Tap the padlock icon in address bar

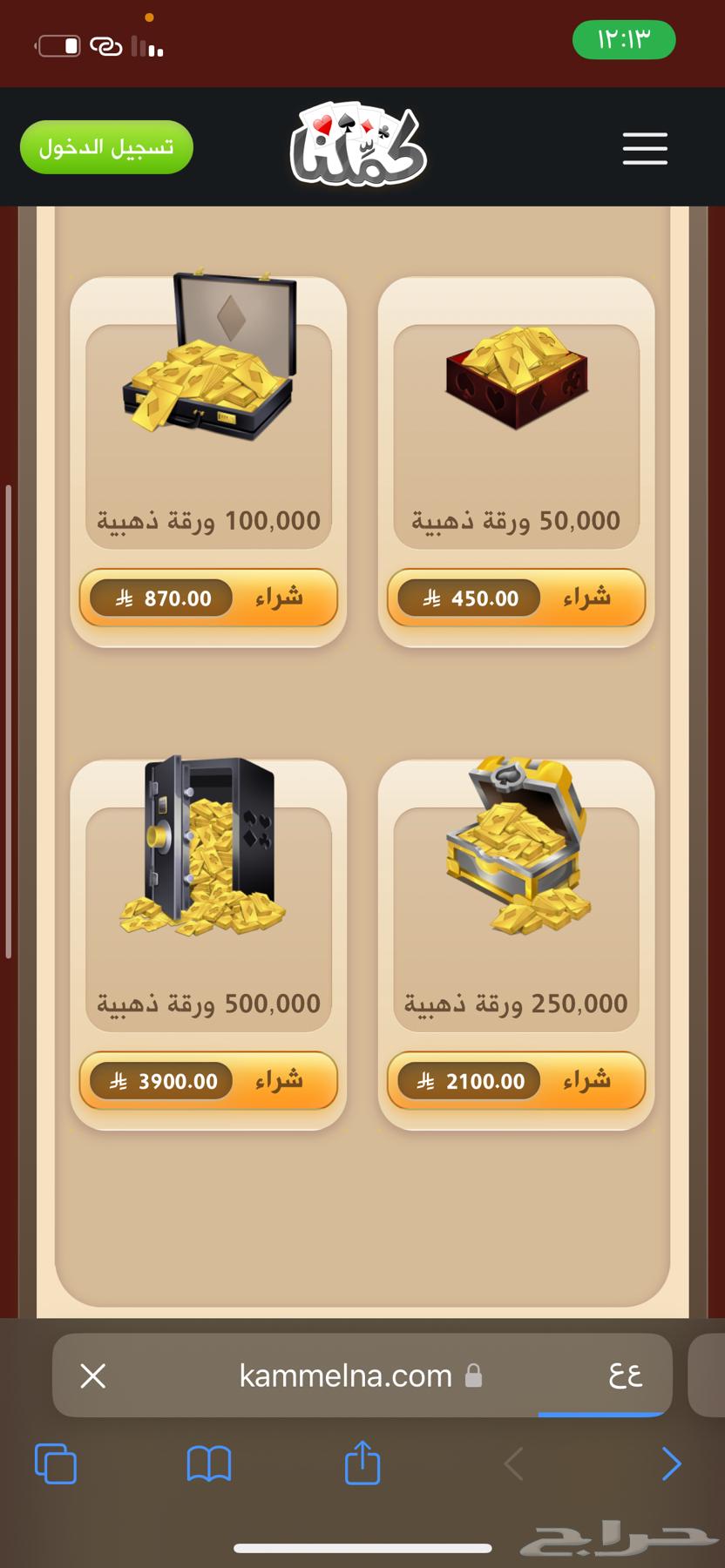click(x=475, y=1376)
